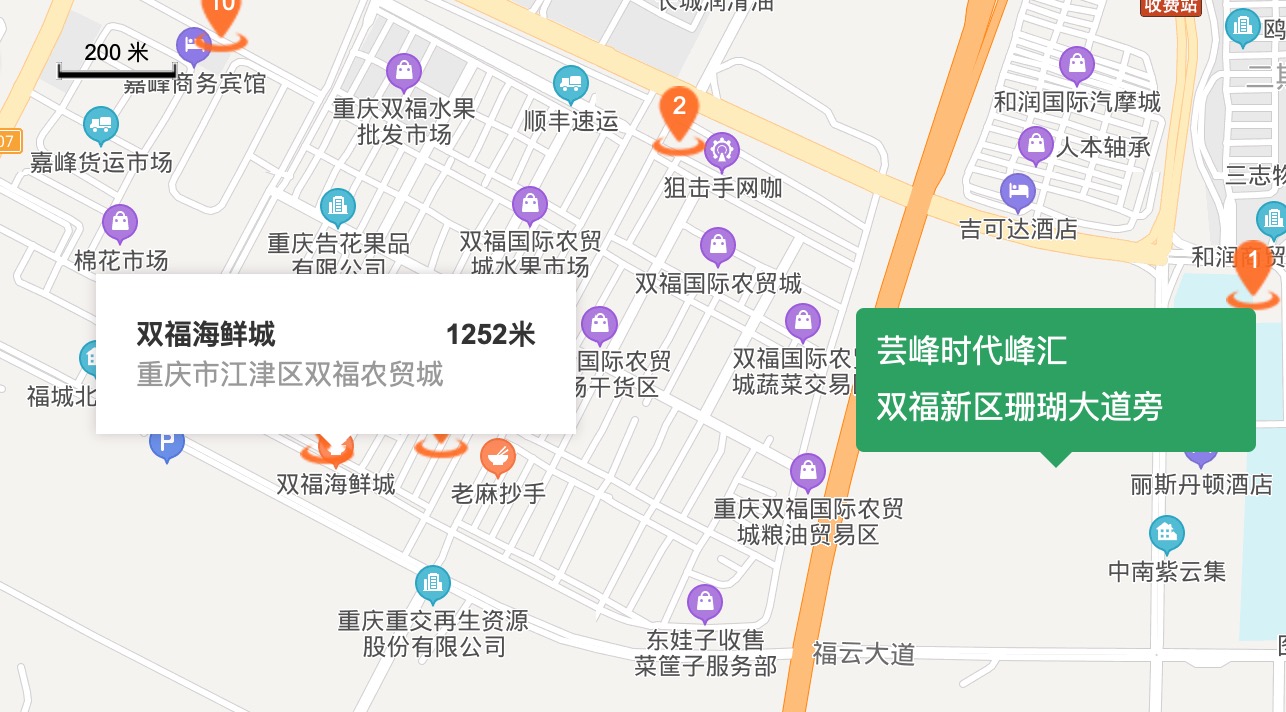Select the 顺丰速运 delivery icon
The width and height of the screenshot is (1286, 712).
tap(570, 84)
